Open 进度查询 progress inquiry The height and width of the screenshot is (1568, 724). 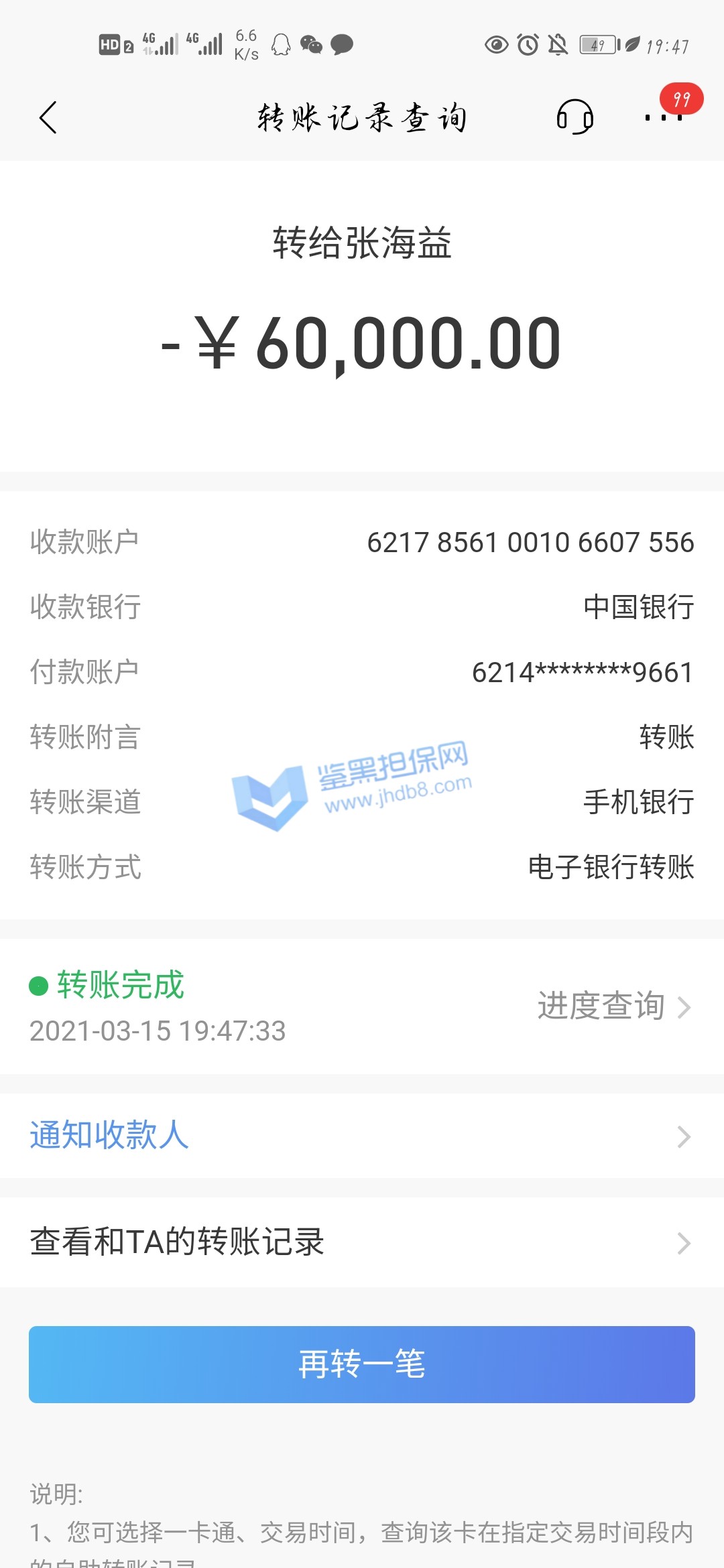coord(613,1006)
